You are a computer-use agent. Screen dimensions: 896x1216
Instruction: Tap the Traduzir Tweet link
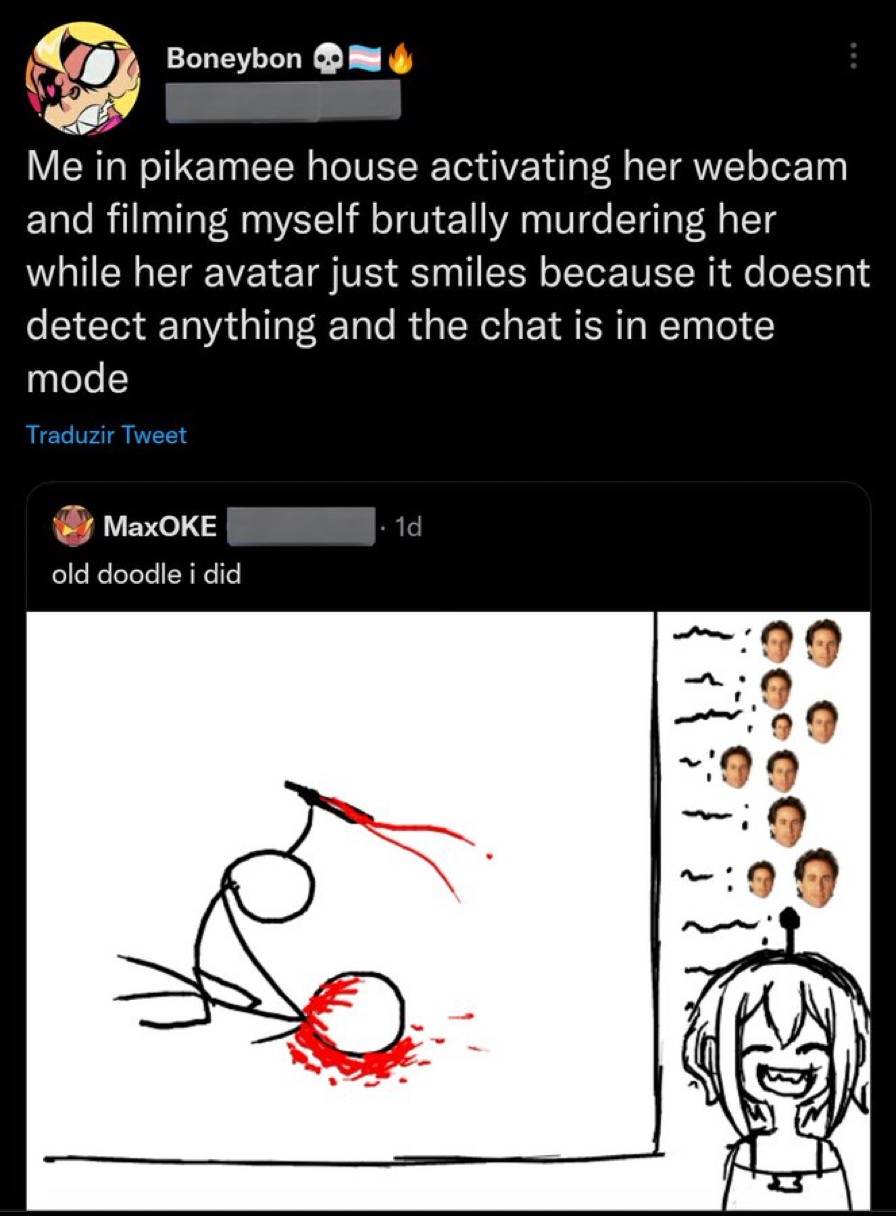tap(106, 435)
